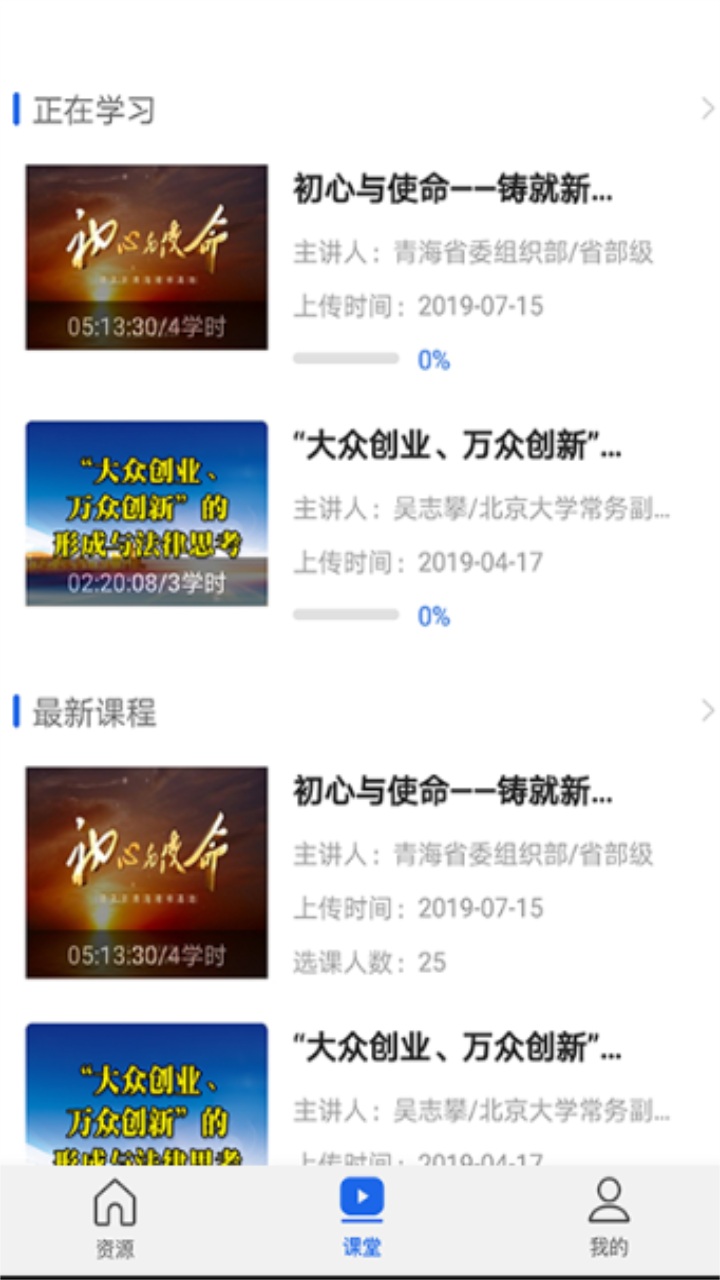Open the 初心与使命 thumbnail under 最新课程

(145, 866)
